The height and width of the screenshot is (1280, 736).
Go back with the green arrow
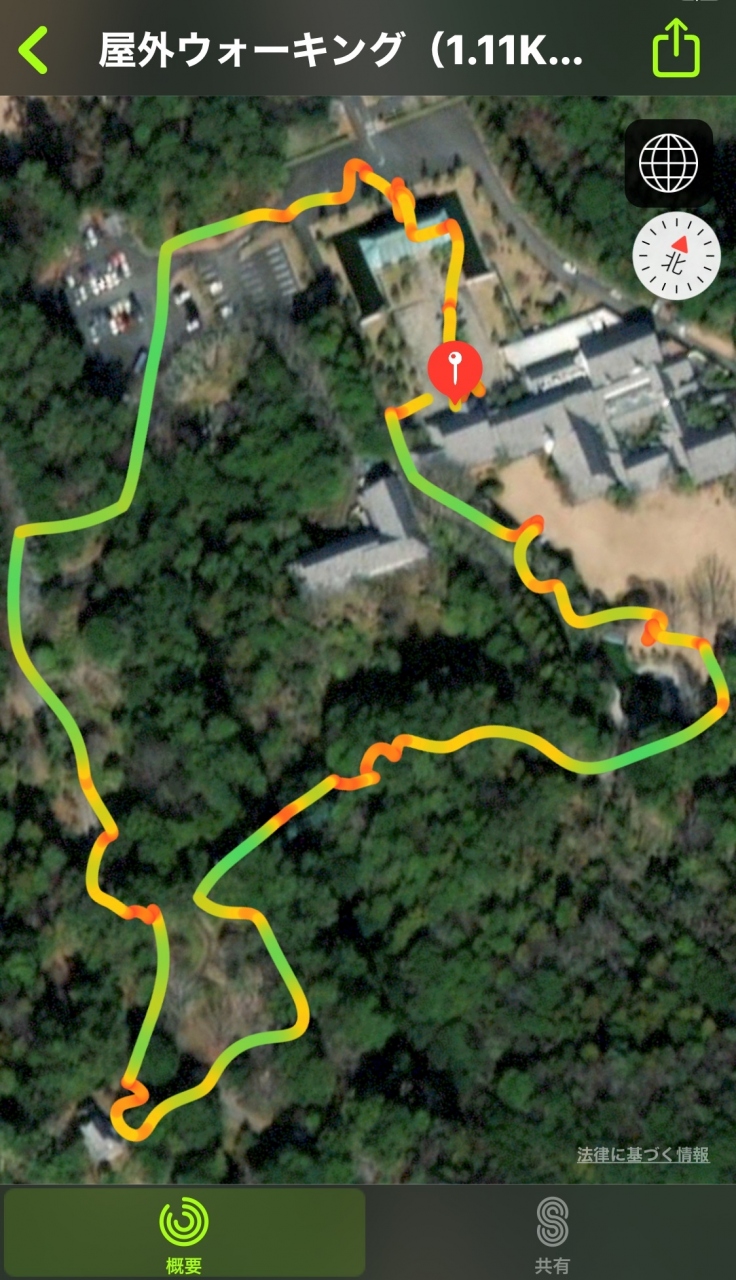coord(34,50)
